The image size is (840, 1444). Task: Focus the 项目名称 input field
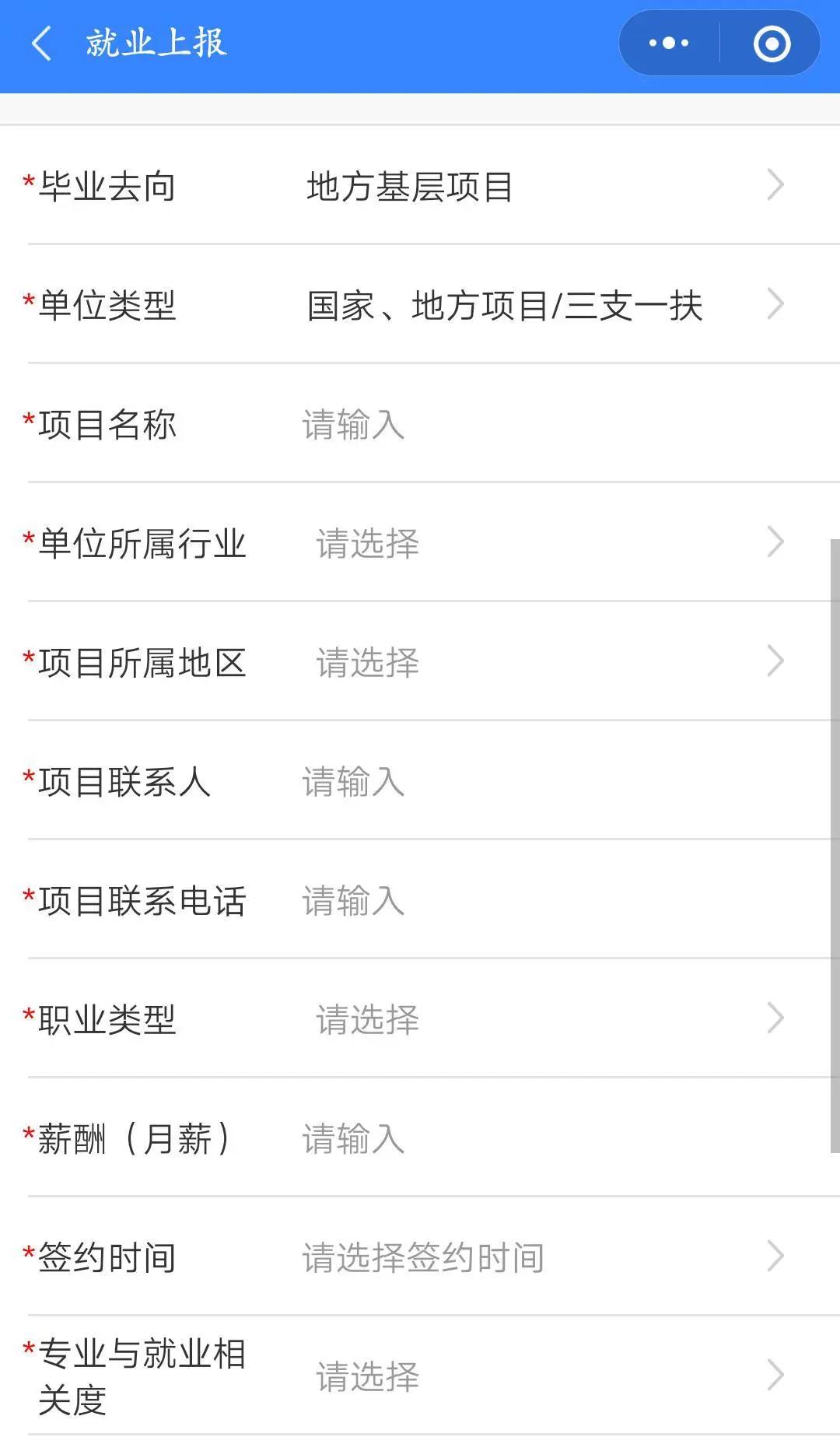tap(537, 425)
